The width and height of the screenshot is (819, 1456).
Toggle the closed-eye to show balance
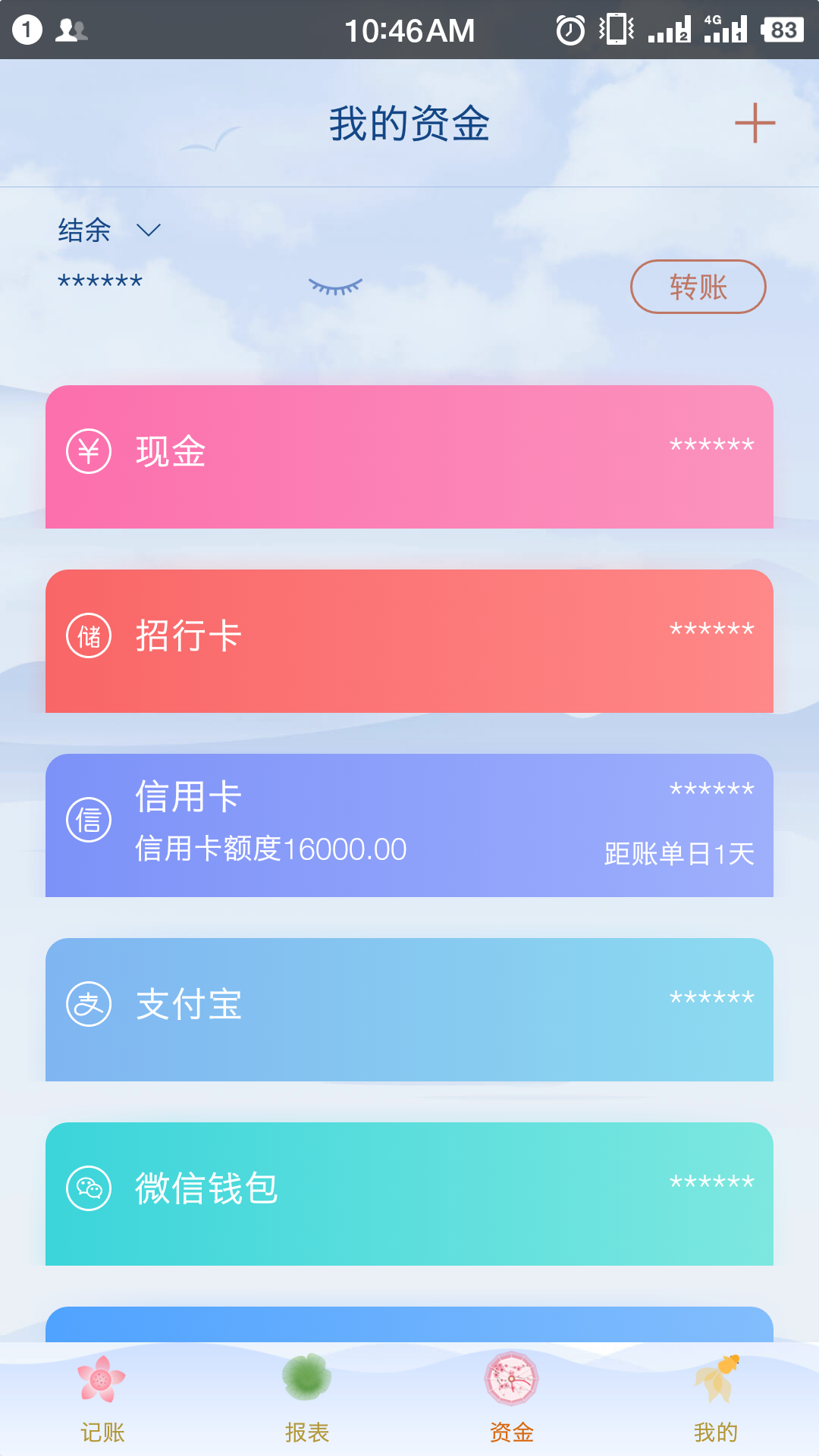pos(334,287)
